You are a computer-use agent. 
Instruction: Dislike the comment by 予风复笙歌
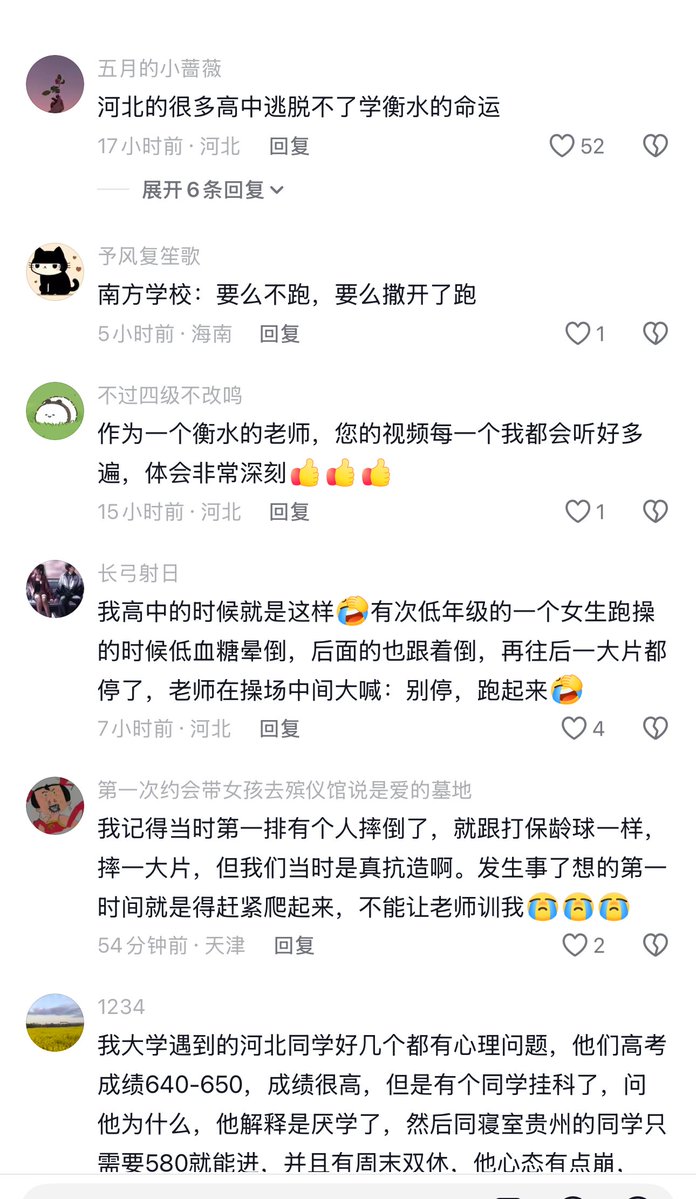click(655, 333)
